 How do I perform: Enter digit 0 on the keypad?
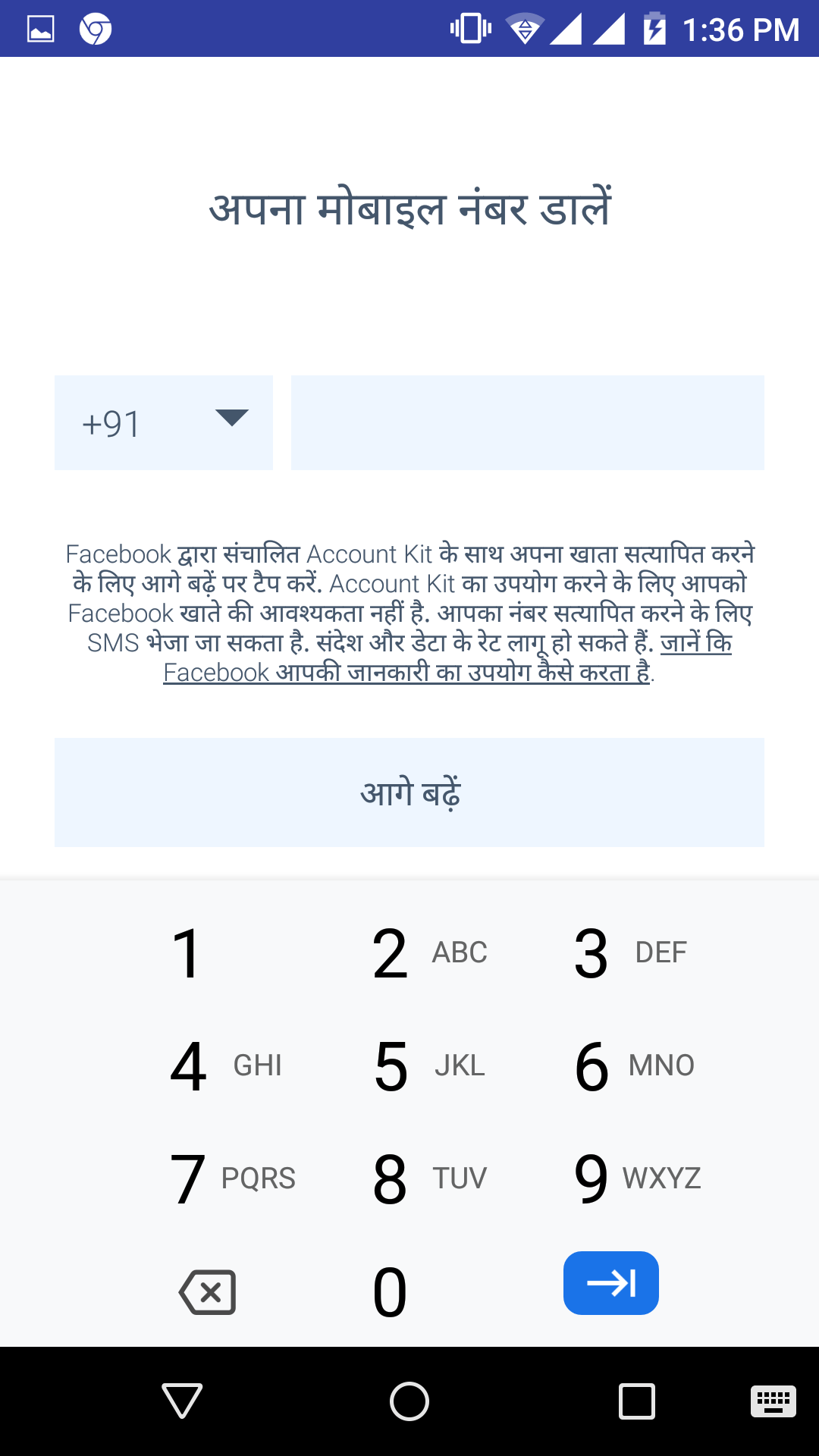[x=390, y=1291]
